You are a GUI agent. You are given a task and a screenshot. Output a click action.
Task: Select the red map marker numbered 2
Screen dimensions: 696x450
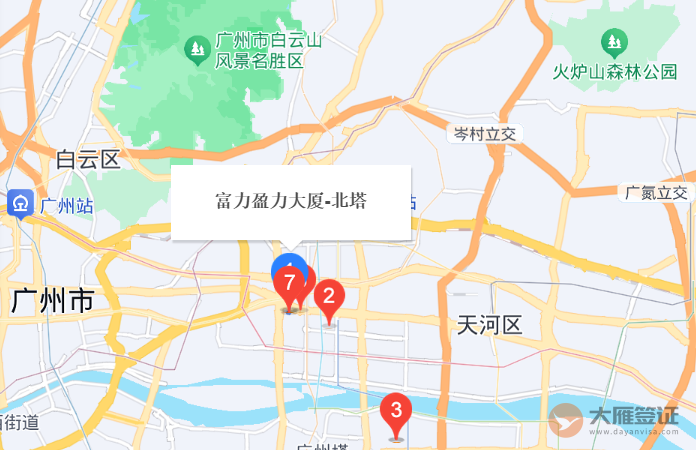(x=329, y=297)
